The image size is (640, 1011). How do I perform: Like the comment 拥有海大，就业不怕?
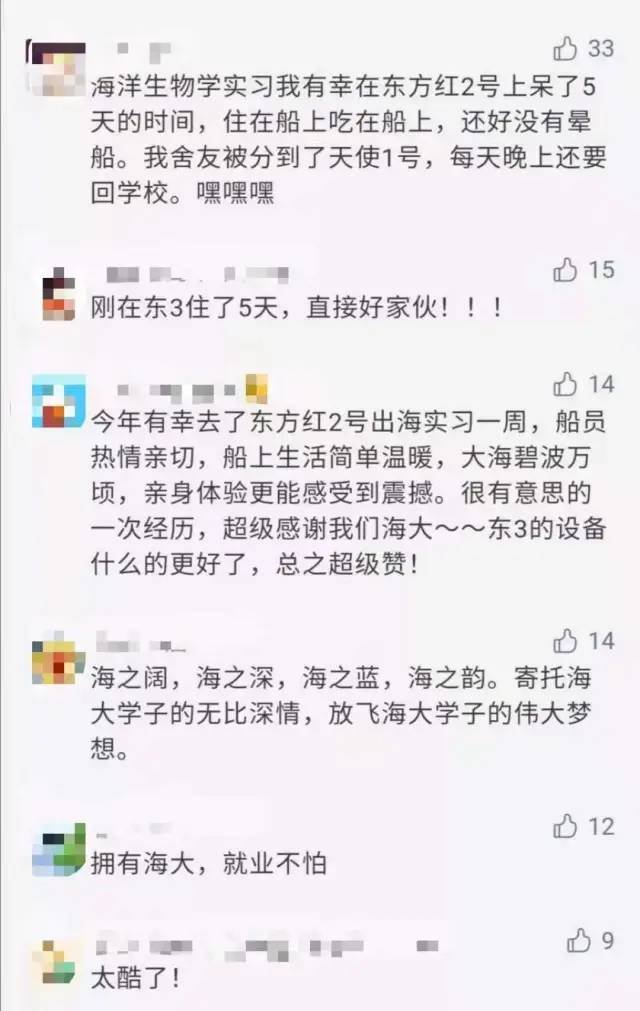[566, 826]
